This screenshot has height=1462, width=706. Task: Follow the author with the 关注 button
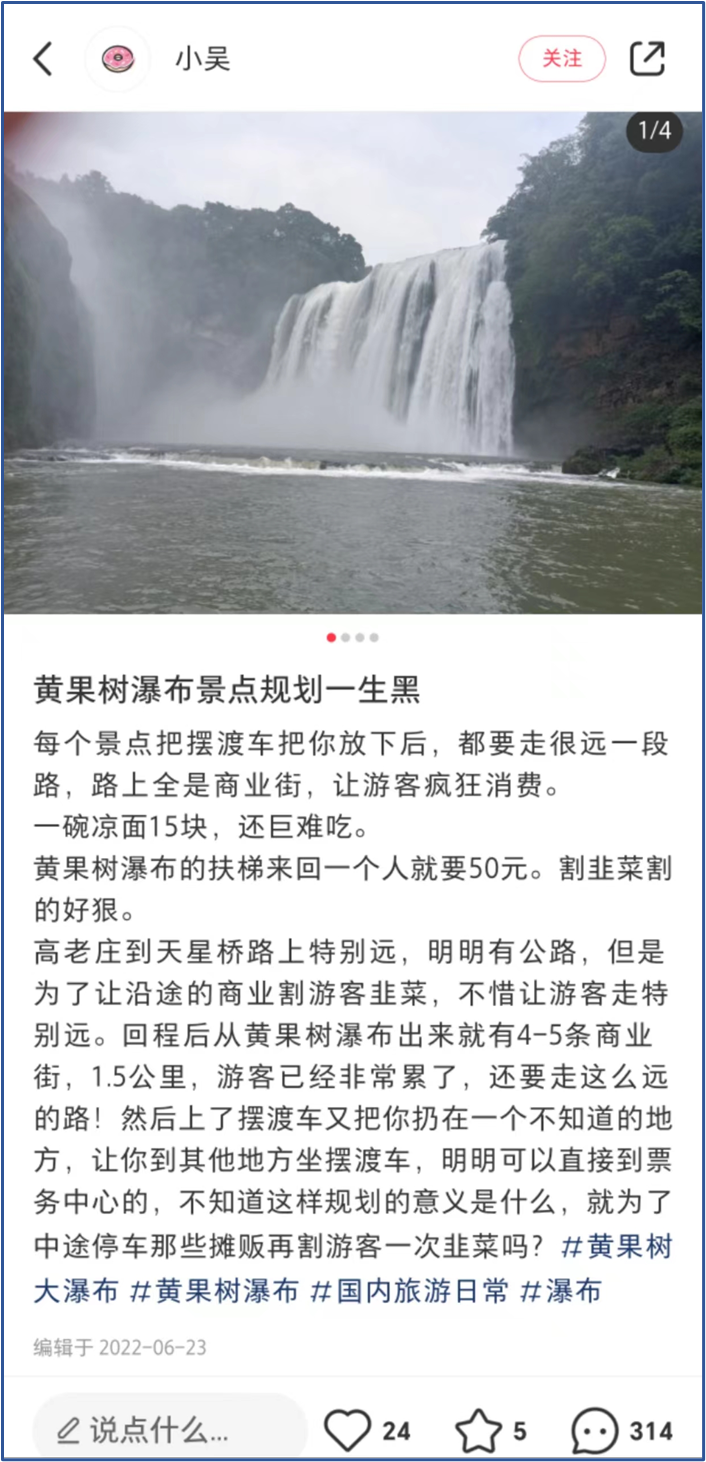click(x=561, y=59)
